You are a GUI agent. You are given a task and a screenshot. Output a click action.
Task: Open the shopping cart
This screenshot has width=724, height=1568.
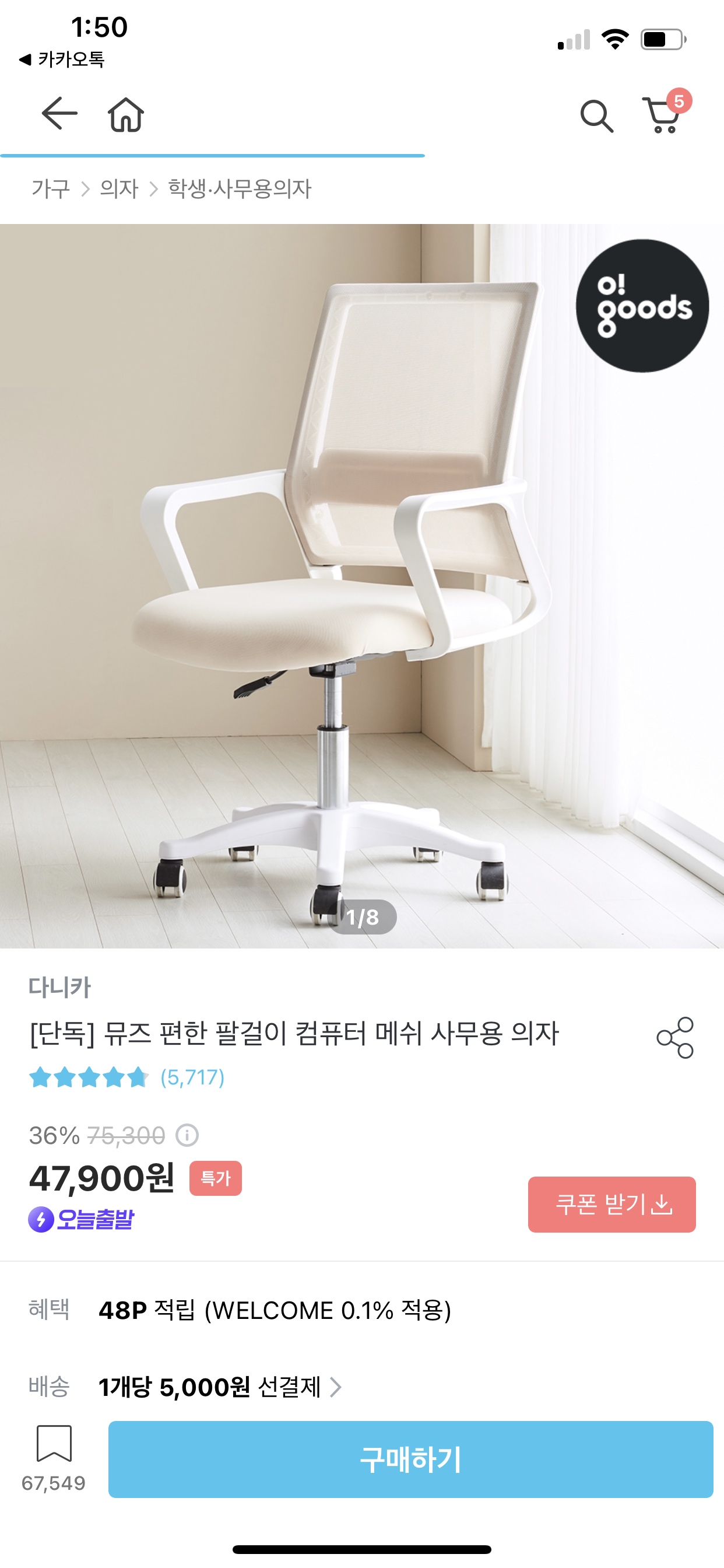click(663, 114)
